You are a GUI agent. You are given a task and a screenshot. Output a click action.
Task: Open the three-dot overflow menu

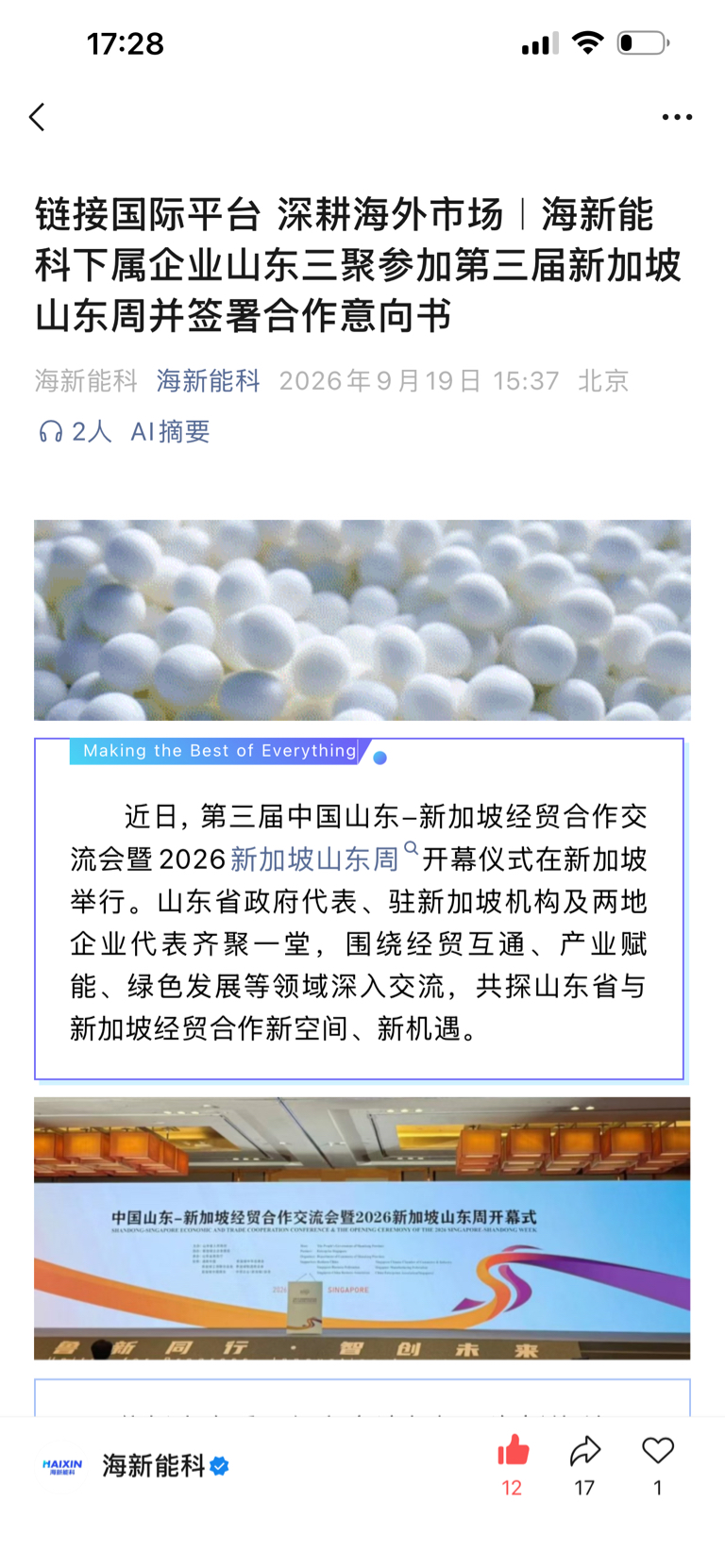point(677,117)
